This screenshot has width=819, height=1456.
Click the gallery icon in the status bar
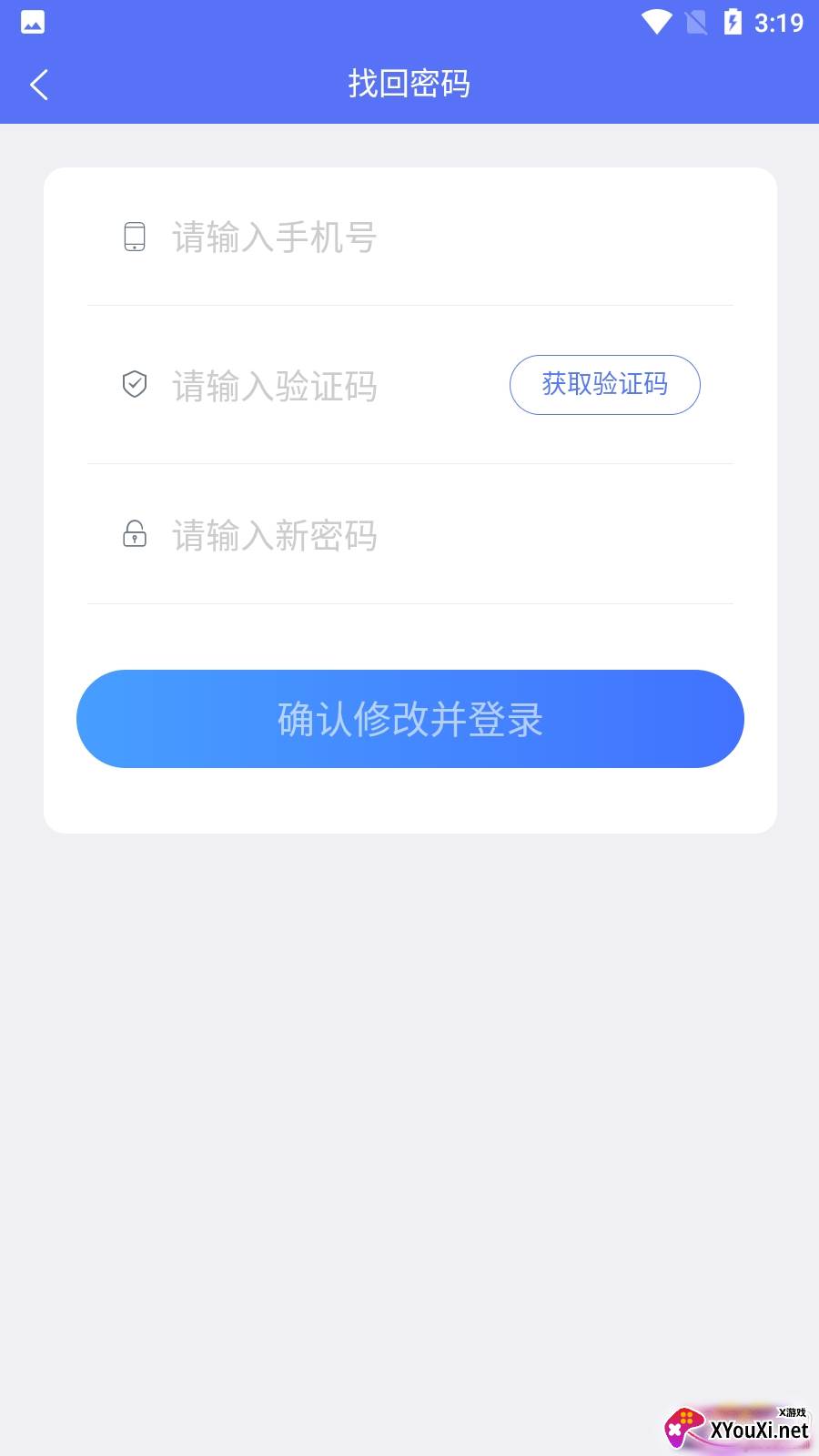32,22
